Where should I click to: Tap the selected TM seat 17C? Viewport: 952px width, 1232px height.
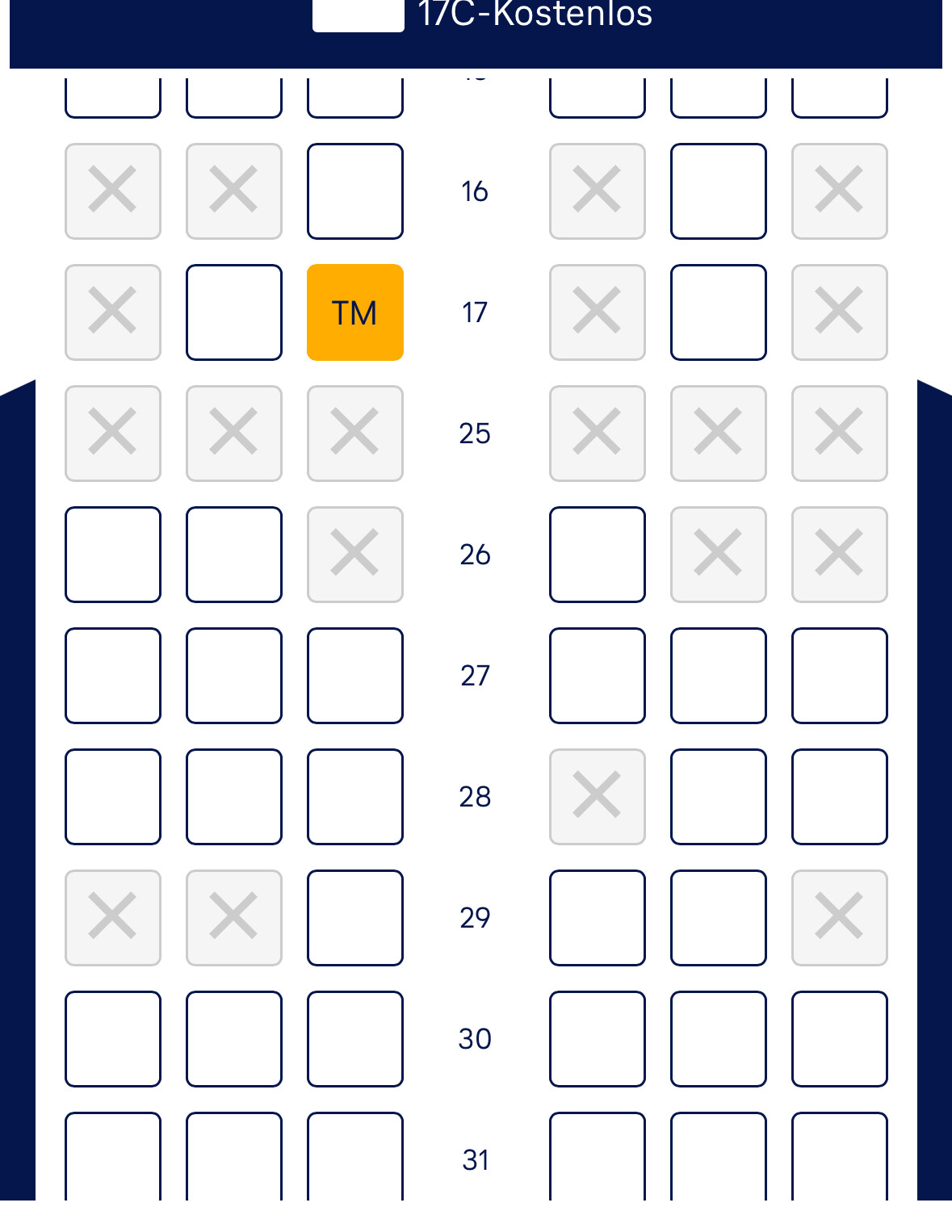pos(355,312)
